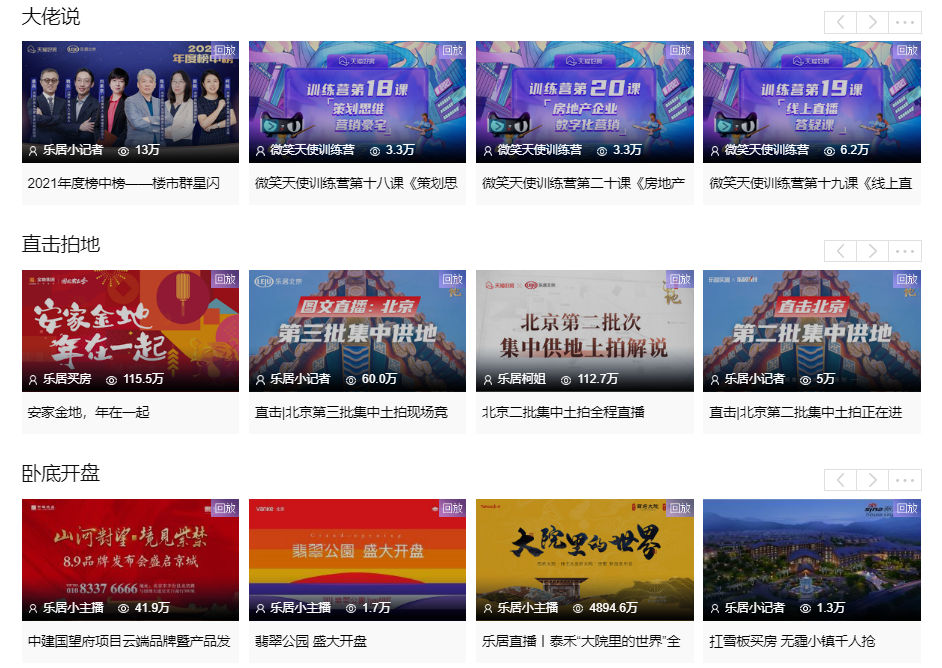Open 安家金地，年在一起 replay

click(130, 331)
